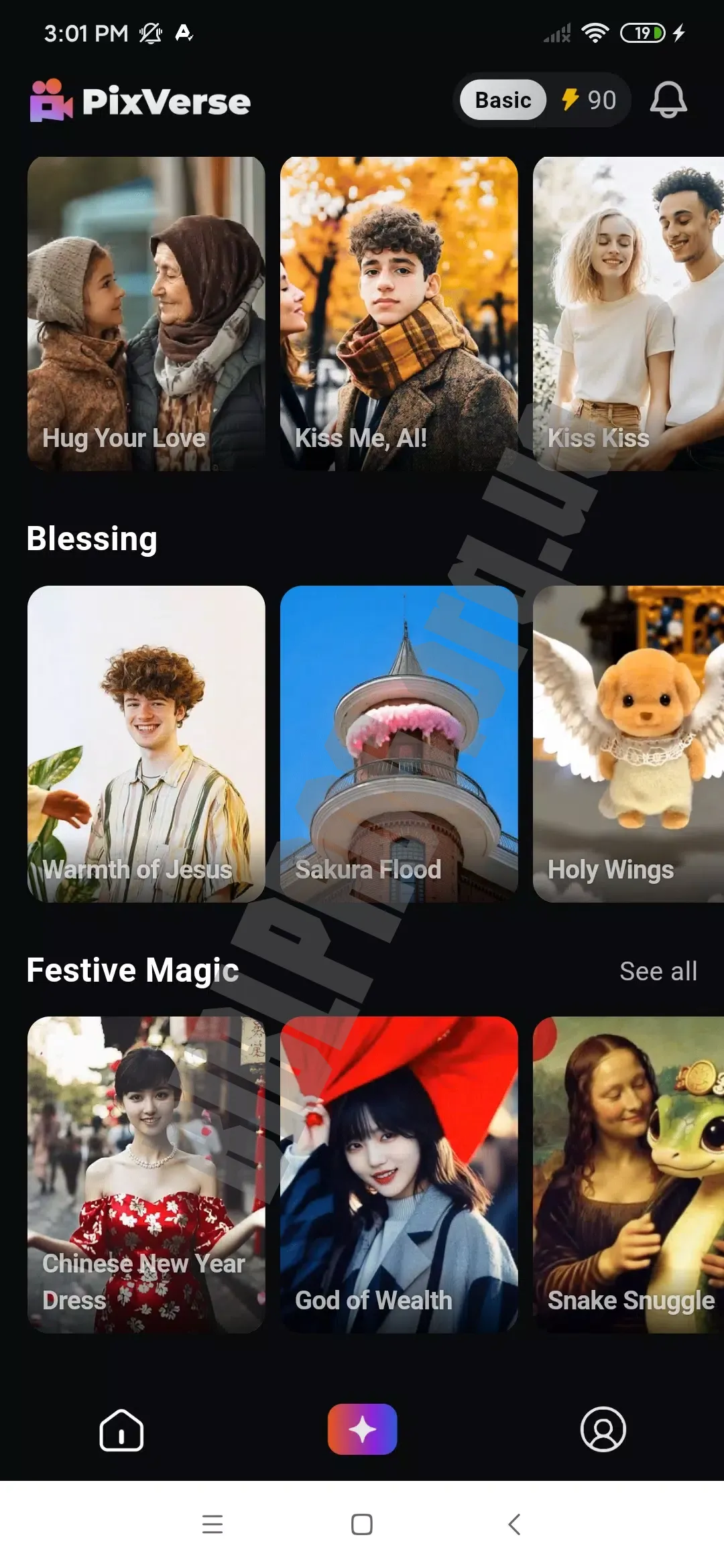Viewport: 724px width, 1568px height.
Task: Choose the Warmth of Jesus effect
Action: [x=146, y=744]
